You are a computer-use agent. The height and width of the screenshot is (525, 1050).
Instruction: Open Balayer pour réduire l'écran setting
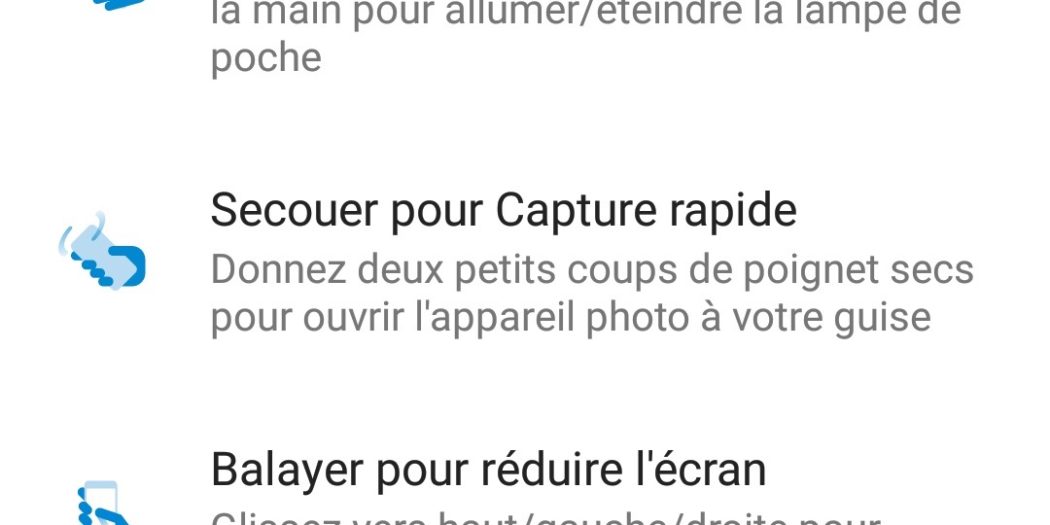pyautogui.click(x=488, y=469)
